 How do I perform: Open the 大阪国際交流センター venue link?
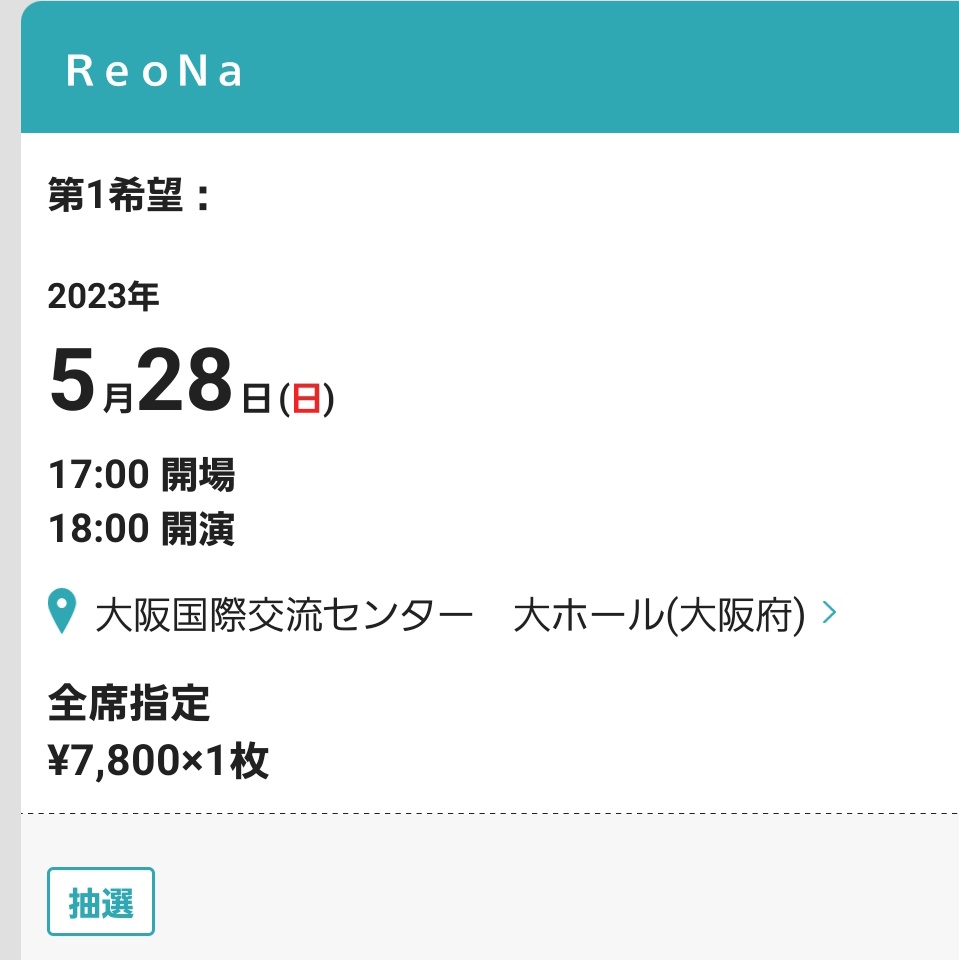coord(450,615)
